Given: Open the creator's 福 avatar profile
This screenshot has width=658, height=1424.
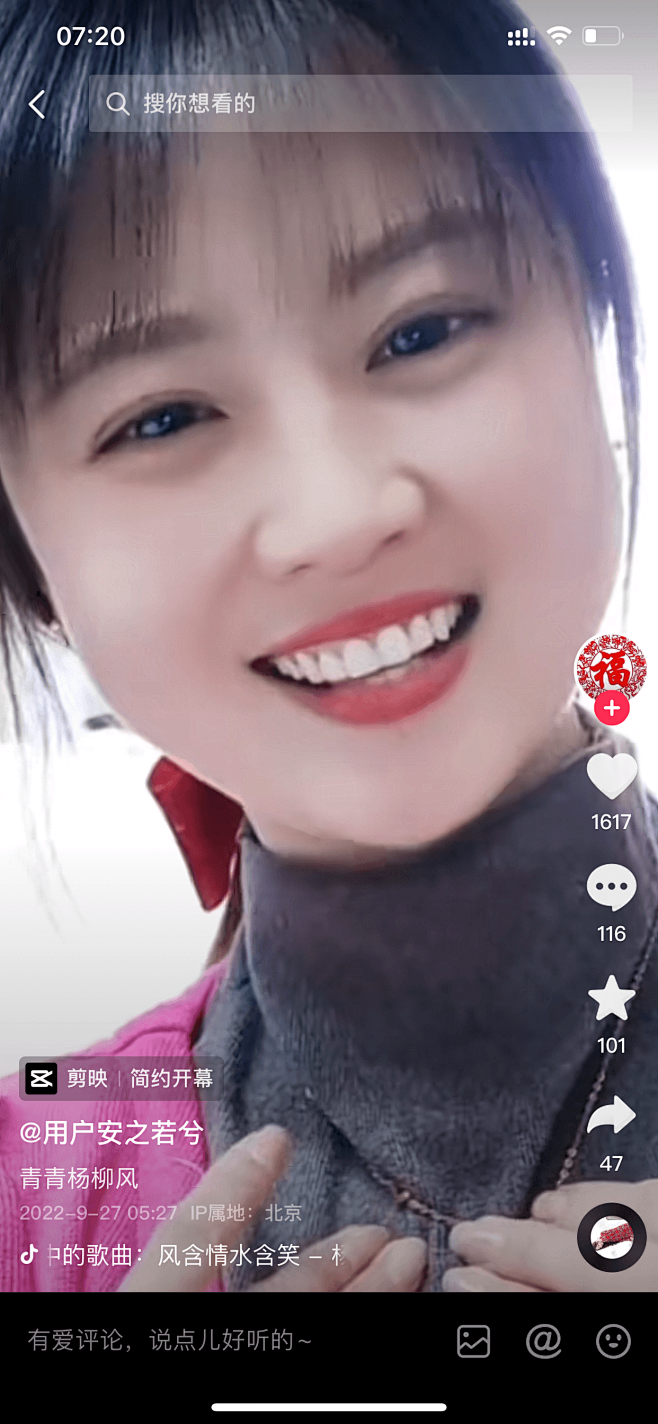Looking at the screenshot, I should coord(611,666).
